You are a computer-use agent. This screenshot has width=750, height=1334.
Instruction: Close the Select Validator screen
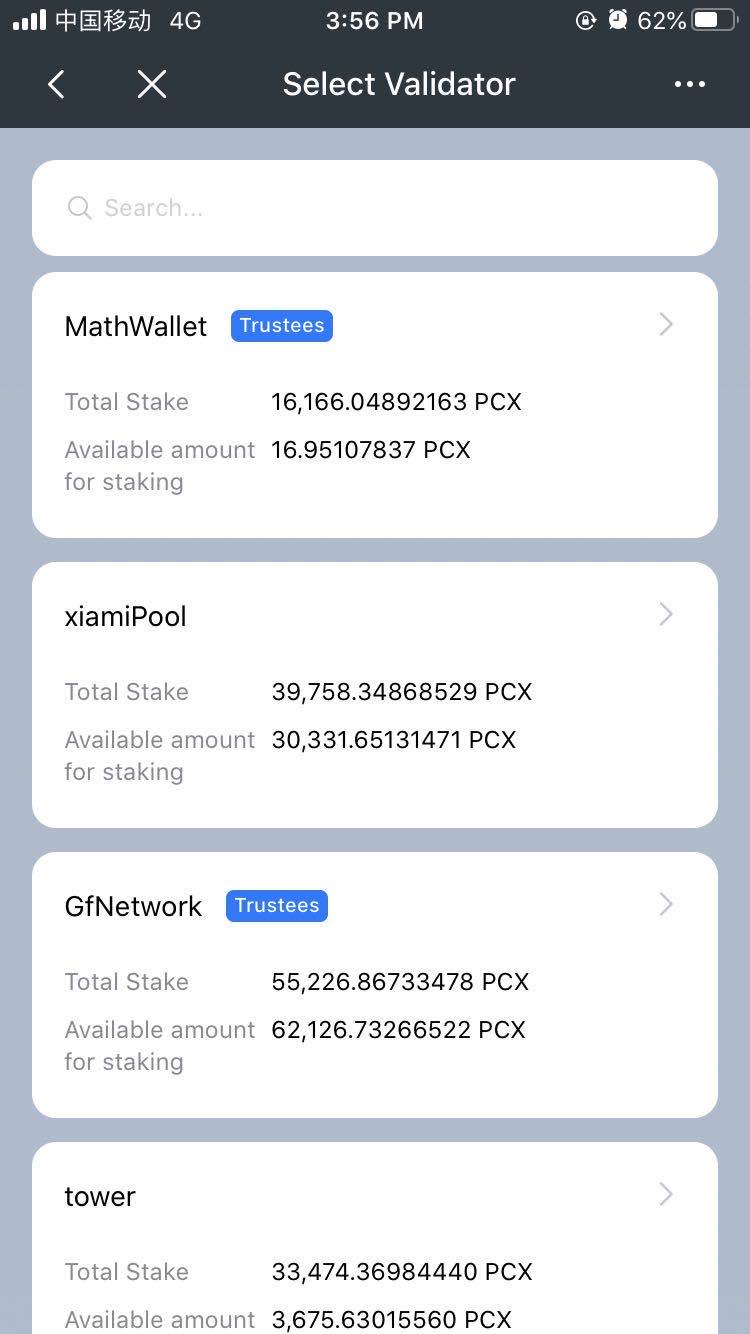[151, 84]
